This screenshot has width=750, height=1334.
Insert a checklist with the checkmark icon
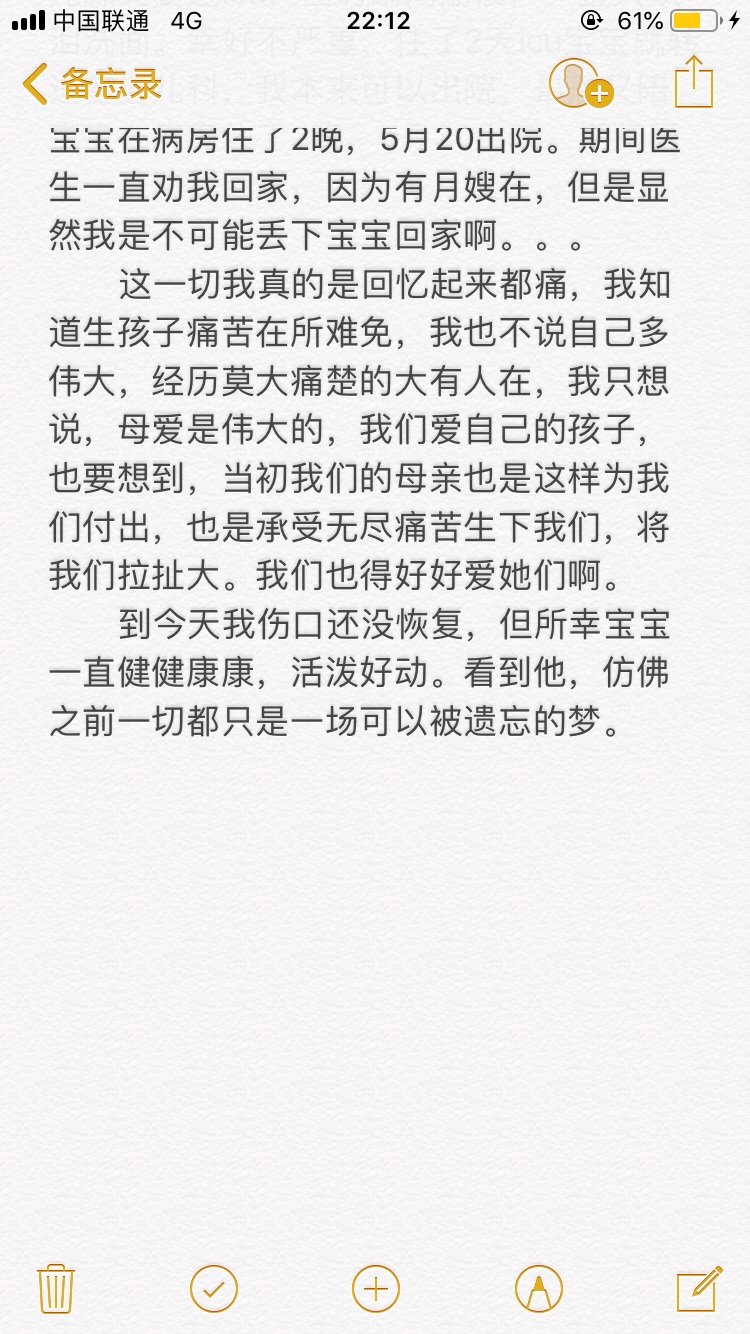pyautogui.click(x=214, y=1288)
